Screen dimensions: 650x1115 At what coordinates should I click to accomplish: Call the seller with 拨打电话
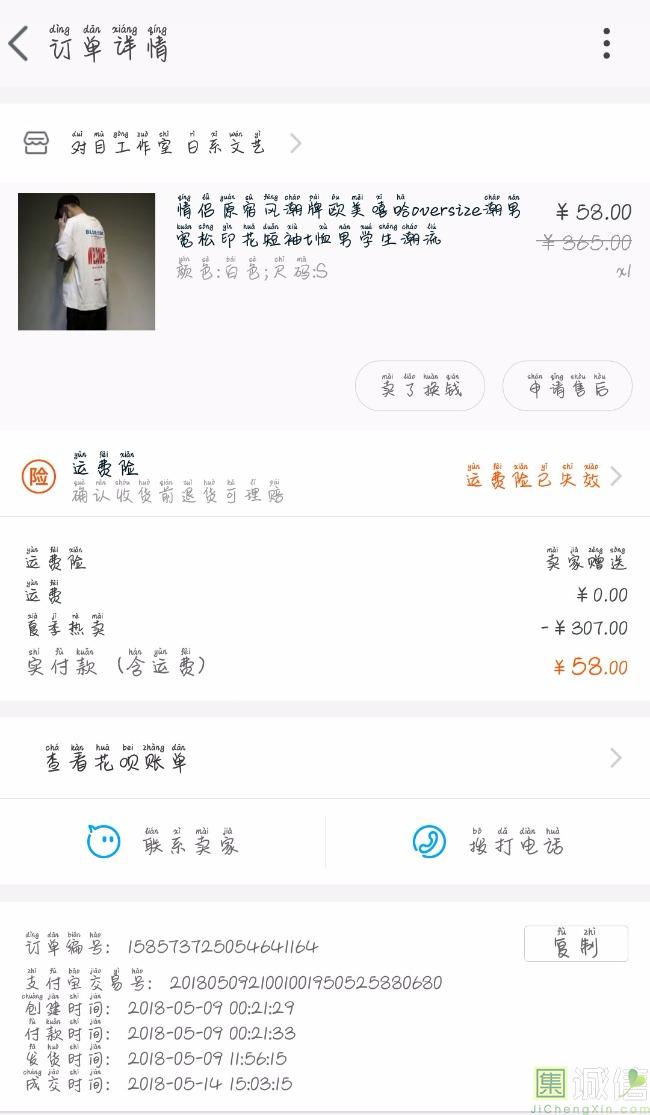point(487,843)
